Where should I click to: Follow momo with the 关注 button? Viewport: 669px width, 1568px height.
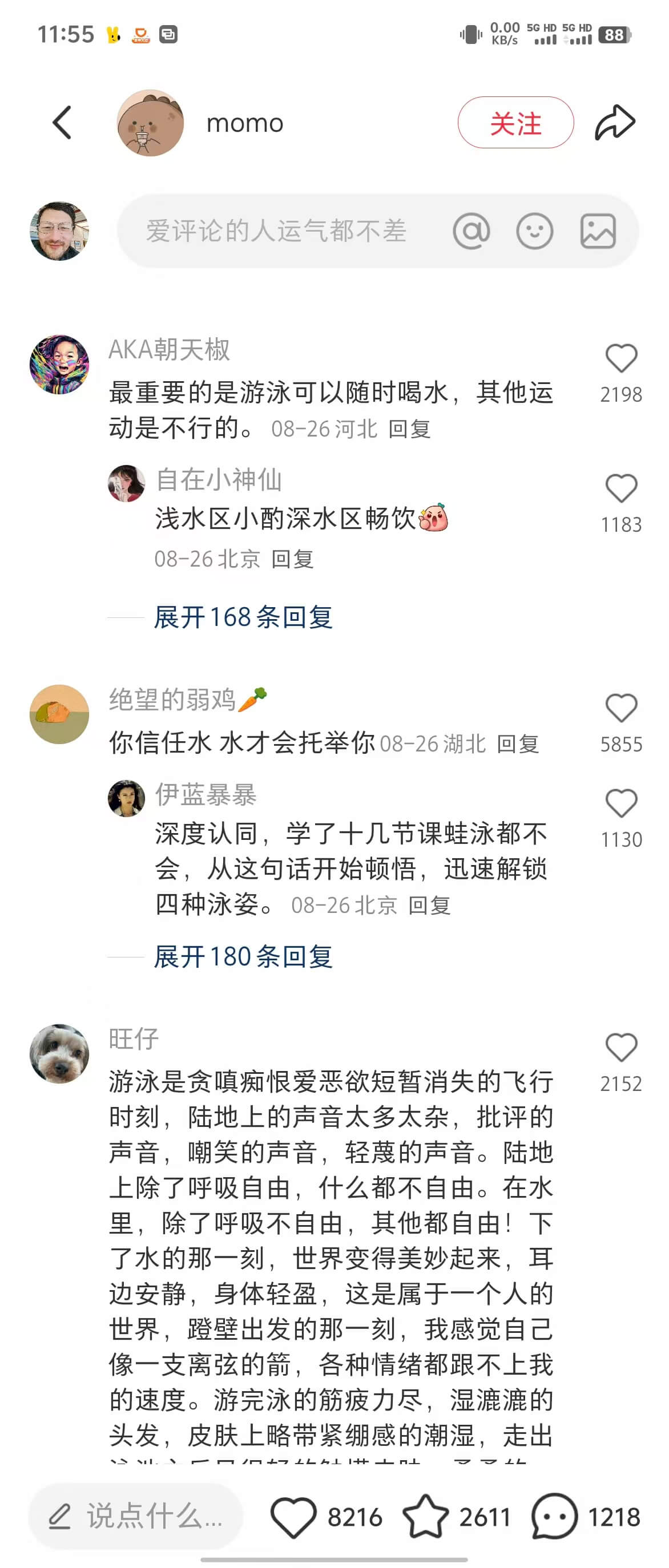[x=515, y=122]
